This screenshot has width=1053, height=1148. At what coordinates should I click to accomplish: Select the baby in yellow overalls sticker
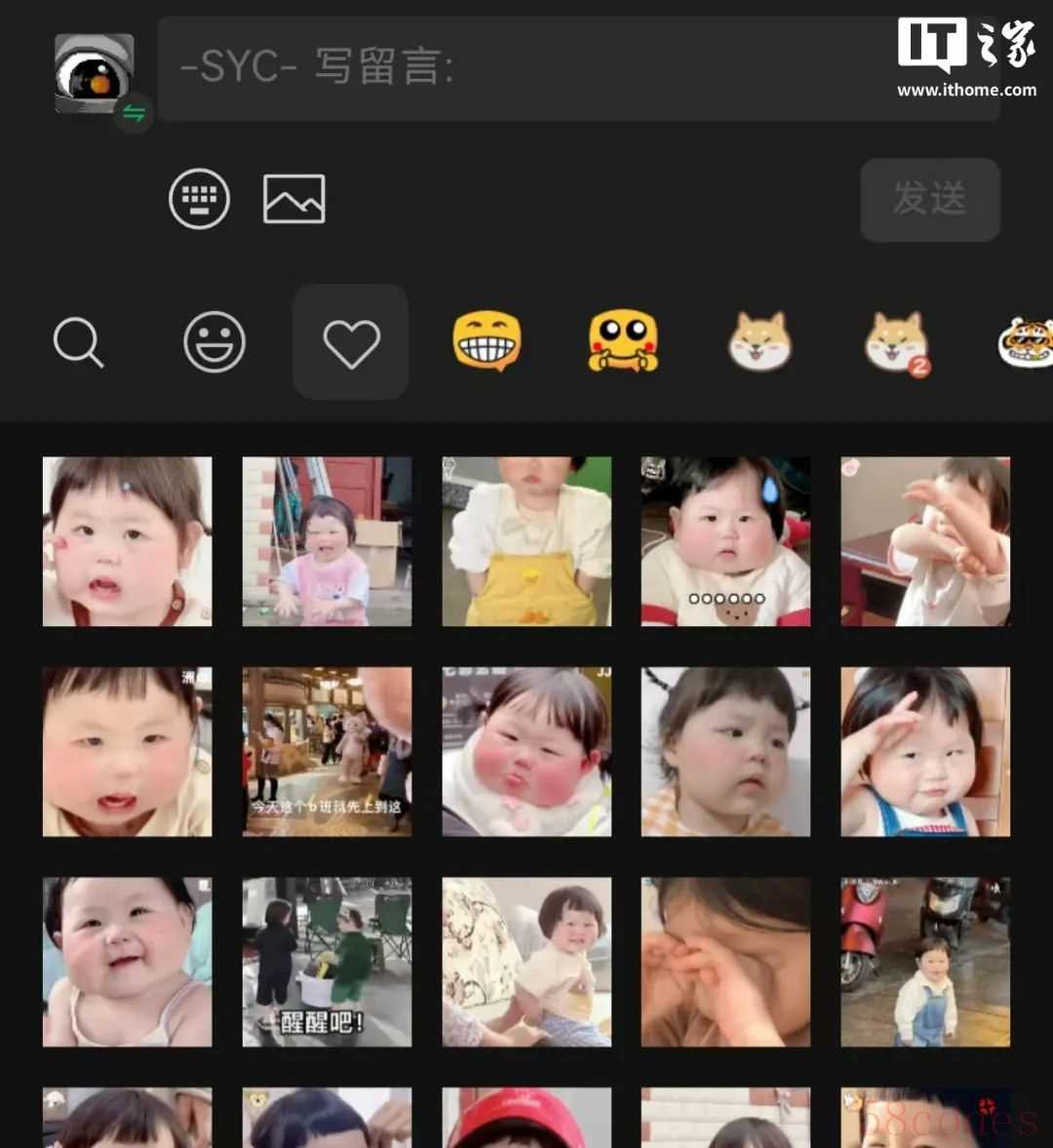click(x=526, y=541)
